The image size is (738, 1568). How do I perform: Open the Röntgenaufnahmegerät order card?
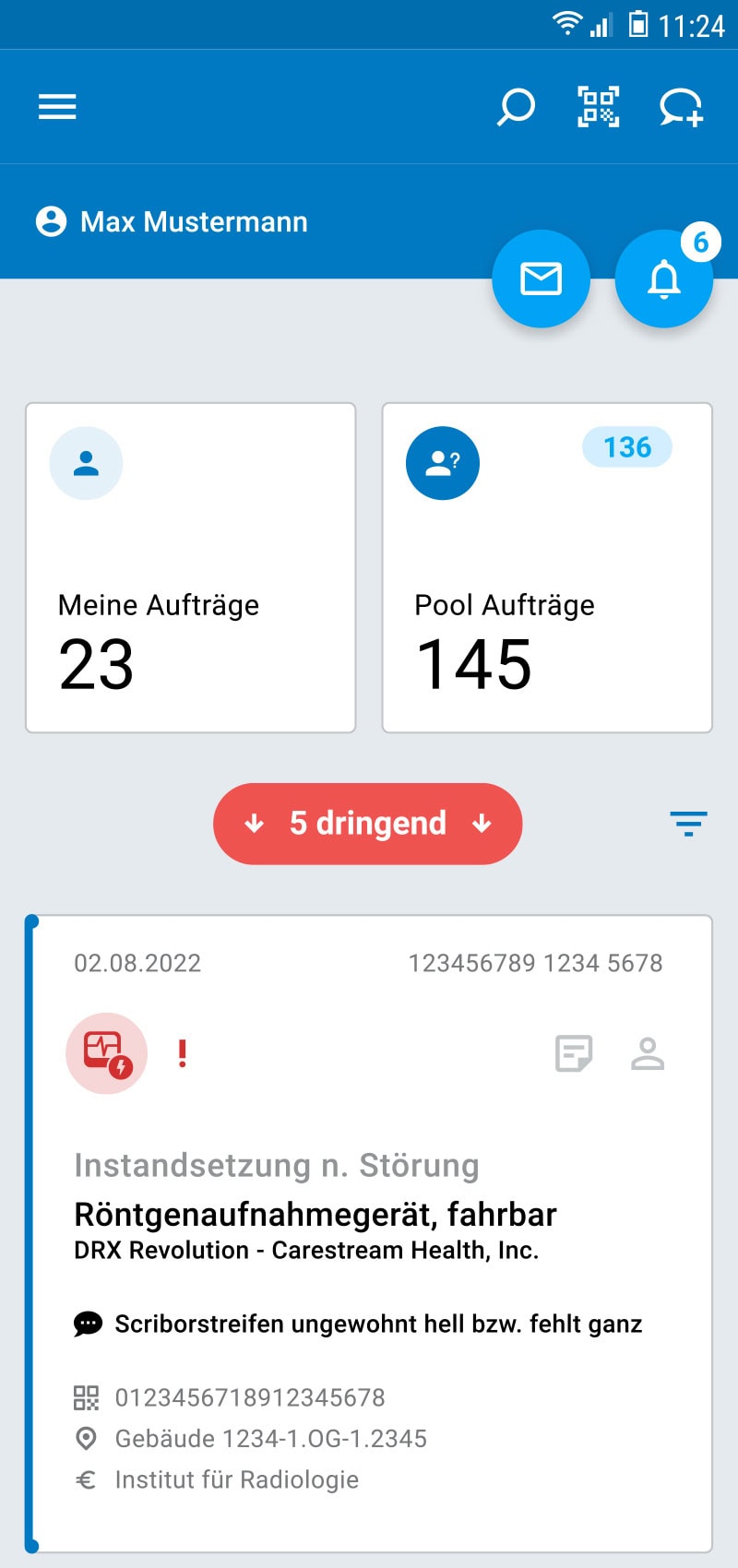[x=369, y=1234]
